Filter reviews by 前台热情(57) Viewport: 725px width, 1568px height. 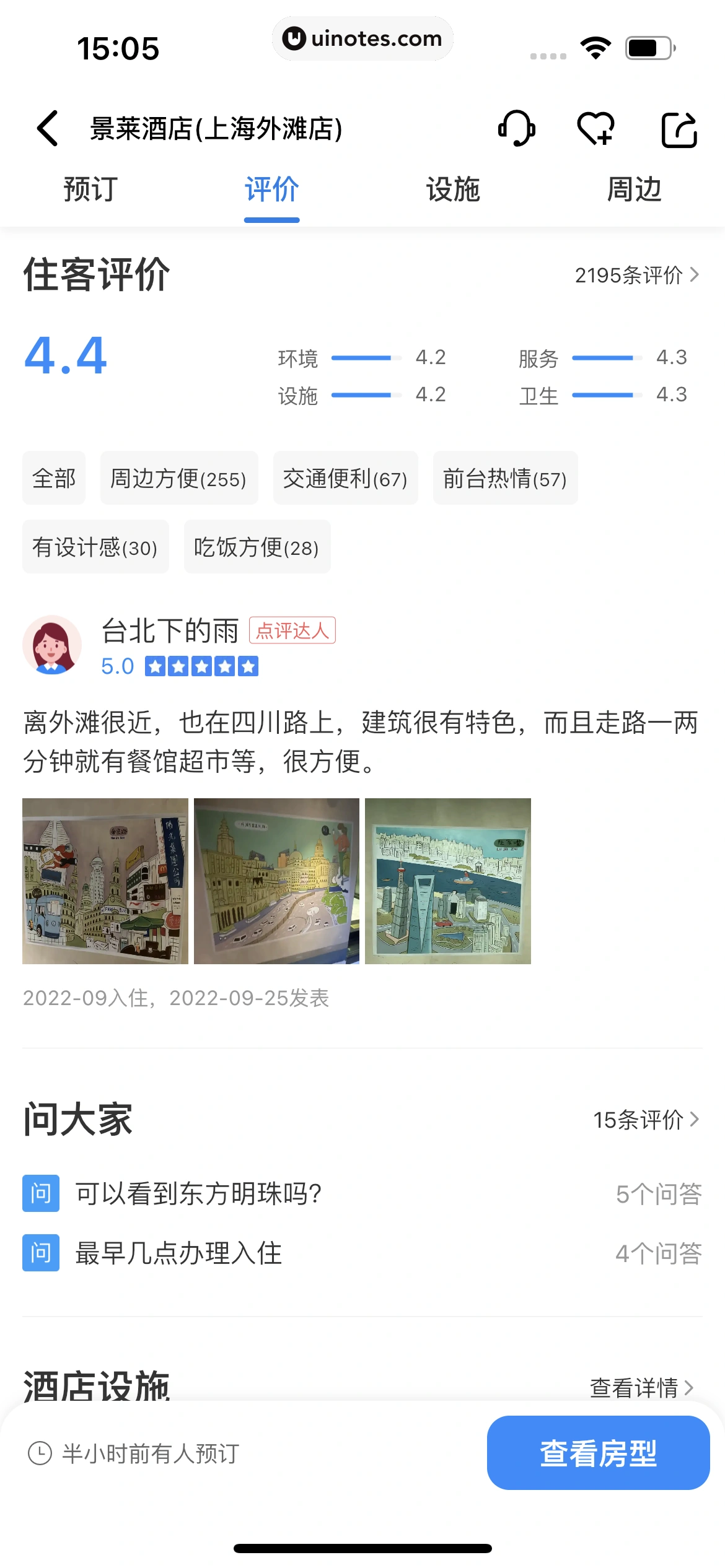tap(505, 478)
